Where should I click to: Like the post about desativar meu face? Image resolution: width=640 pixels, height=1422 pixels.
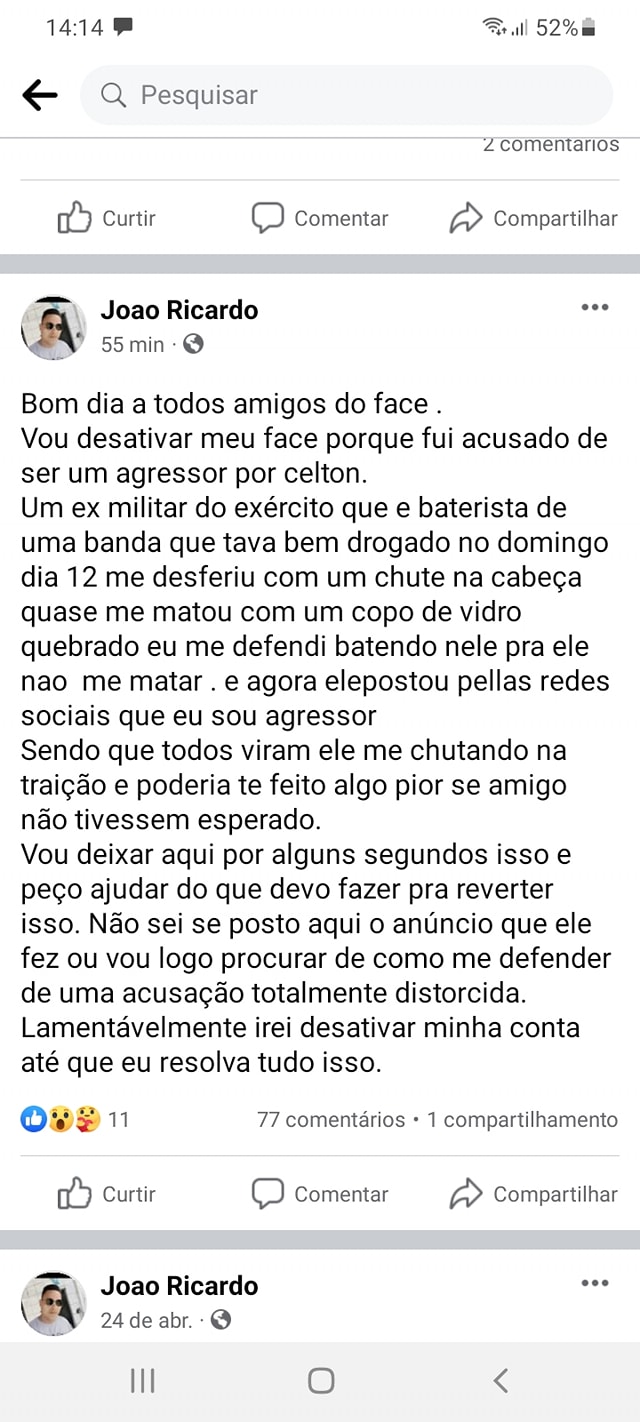107,1194
